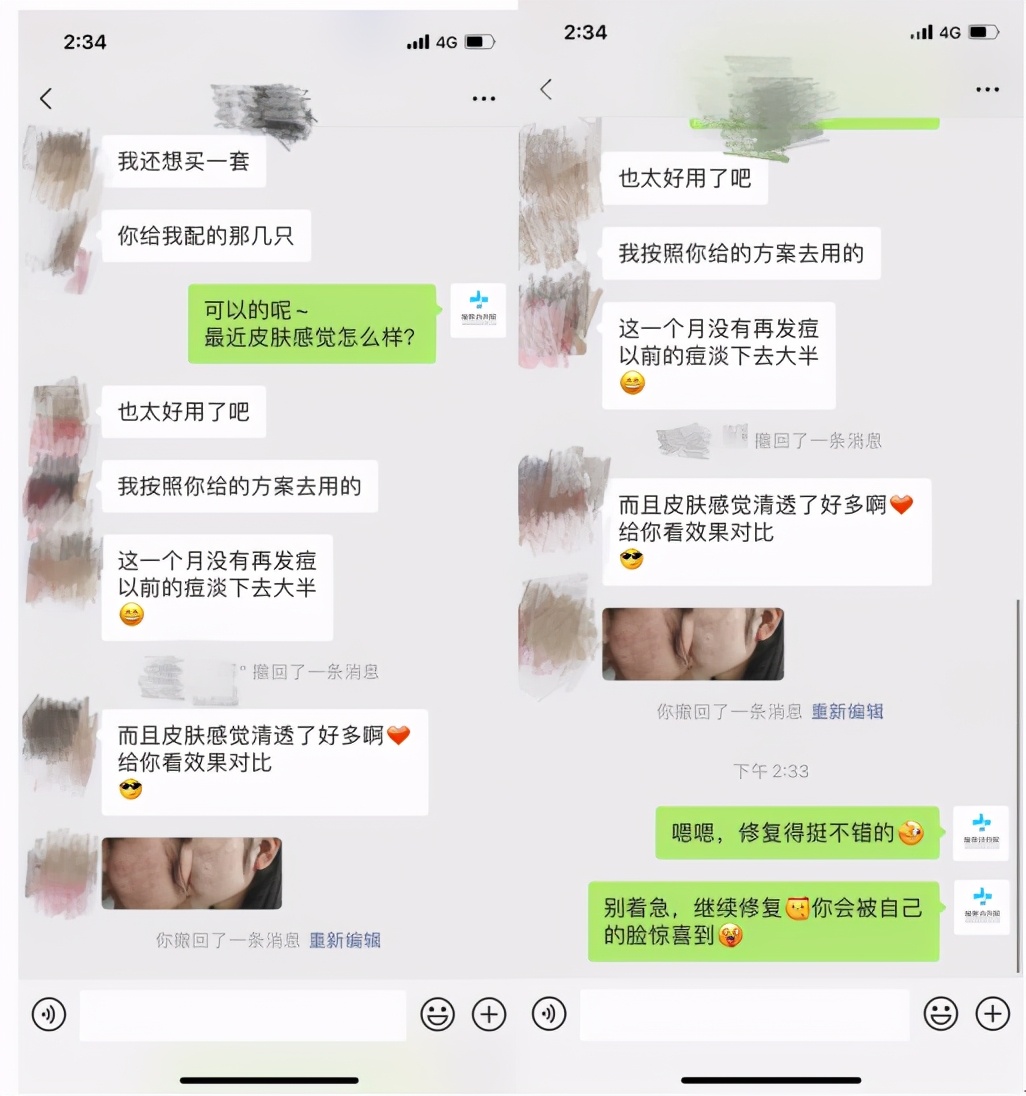Tap 重新编辑 link in the right chat
The image size is (1026, 1096).
click(x=846, y=710)
